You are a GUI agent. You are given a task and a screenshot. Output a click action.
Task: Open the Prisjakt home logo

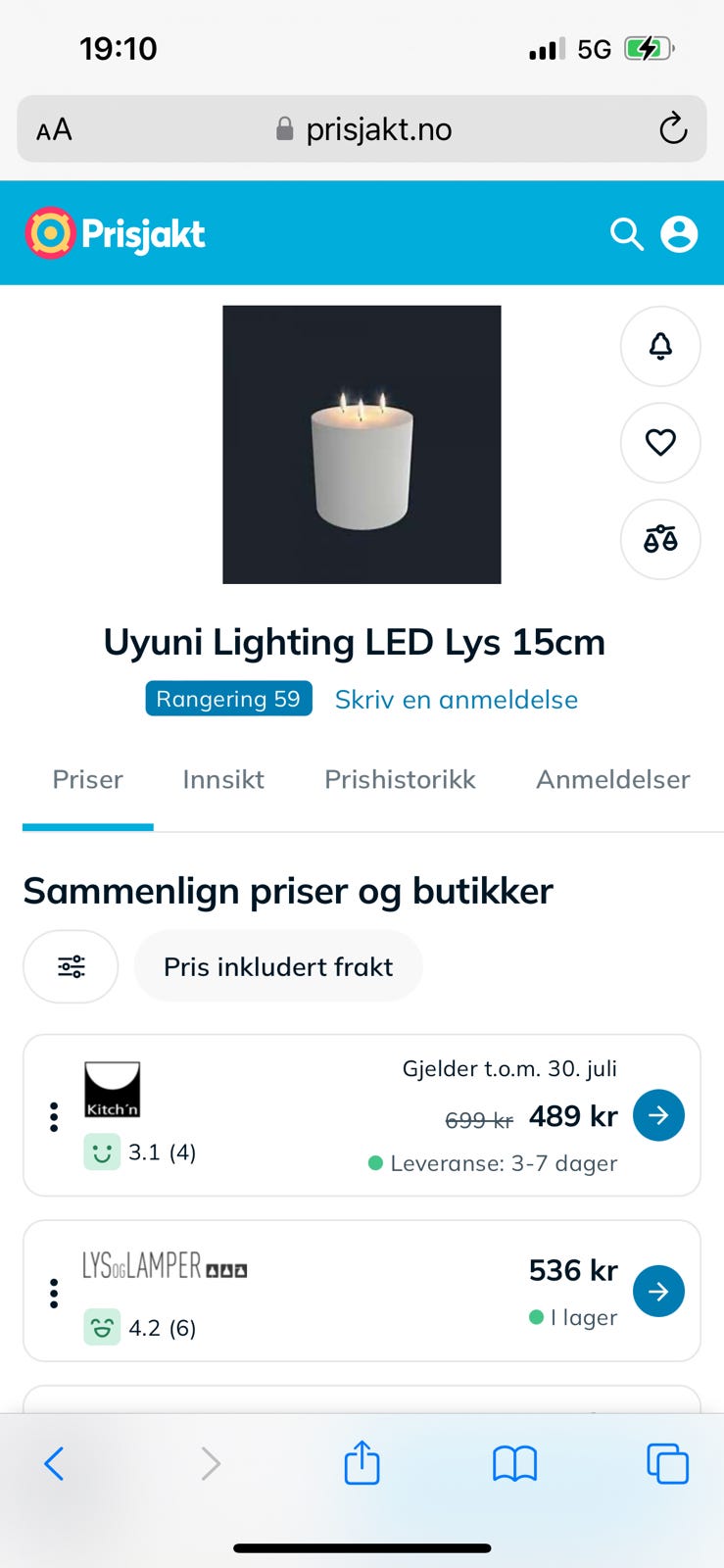116,233
